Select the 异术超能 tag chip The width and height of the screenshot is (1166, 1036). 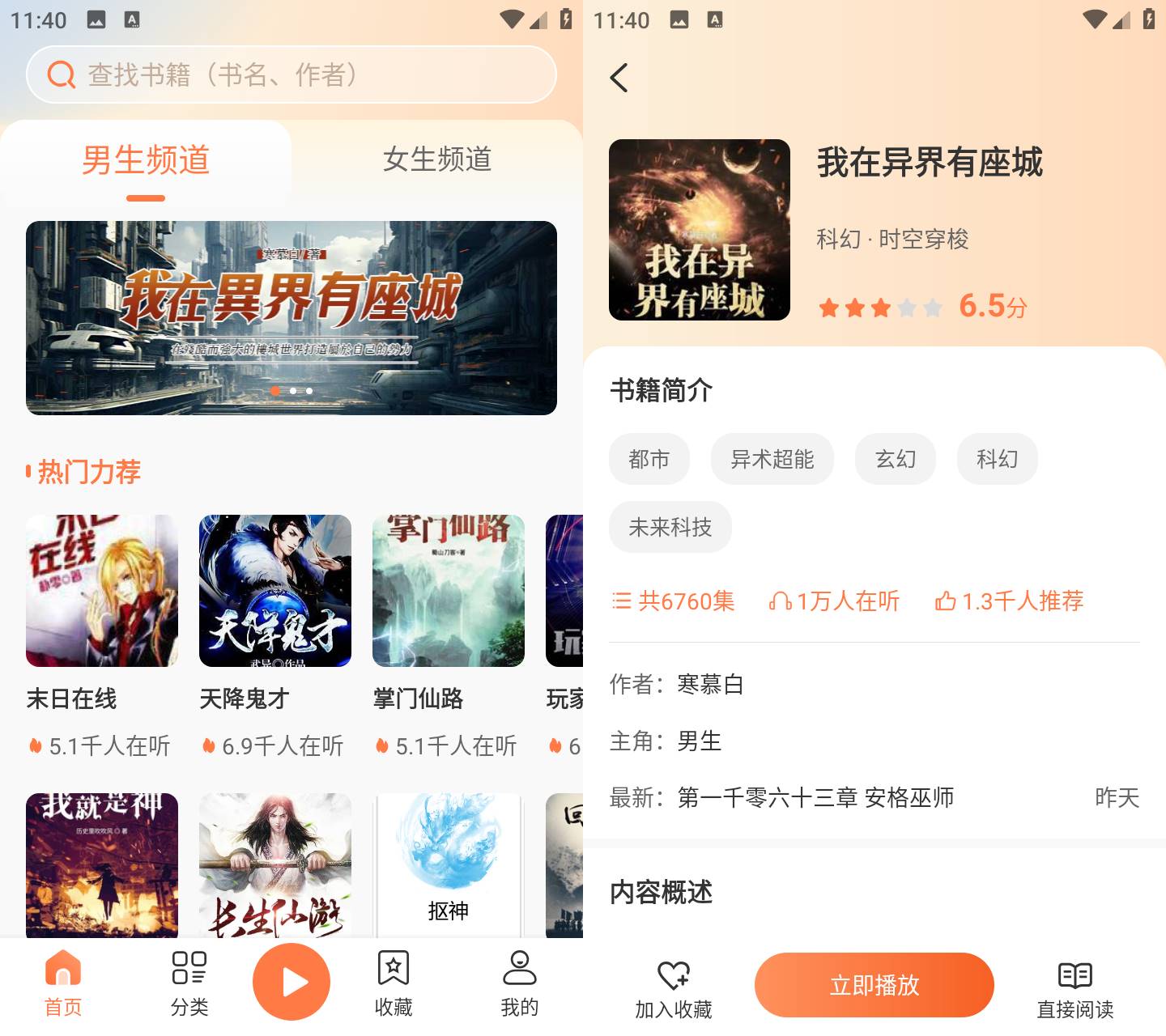[x=772, y=459]
